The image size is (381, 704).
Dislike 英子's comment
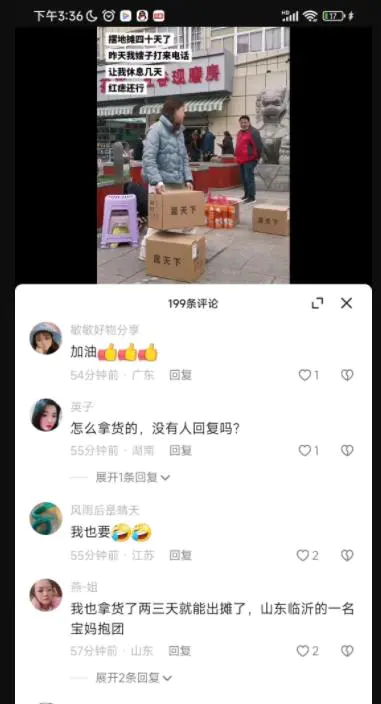(x=347, y=450)
